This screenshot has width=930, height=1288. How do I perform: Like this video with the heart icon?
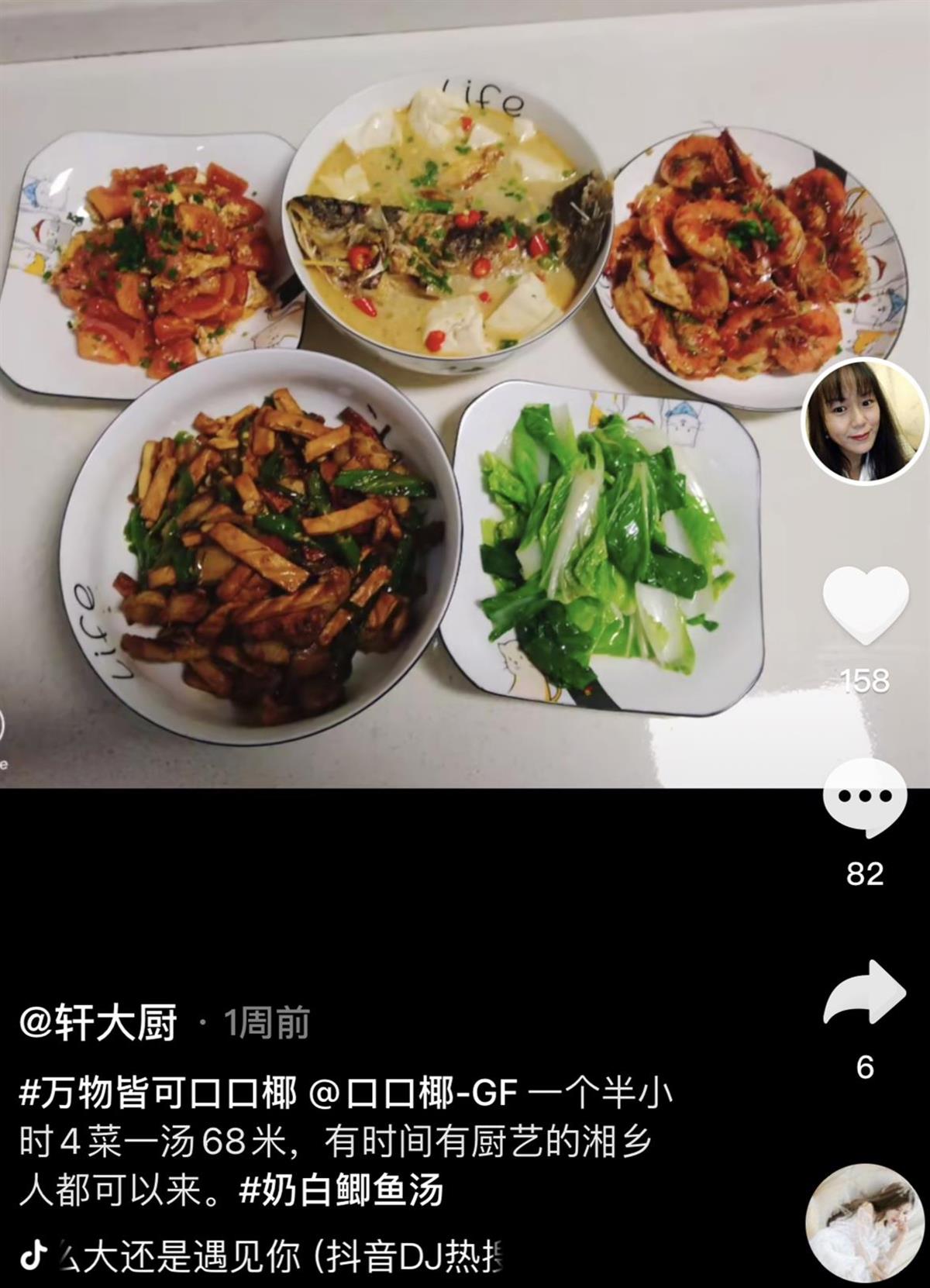[864, 605]
